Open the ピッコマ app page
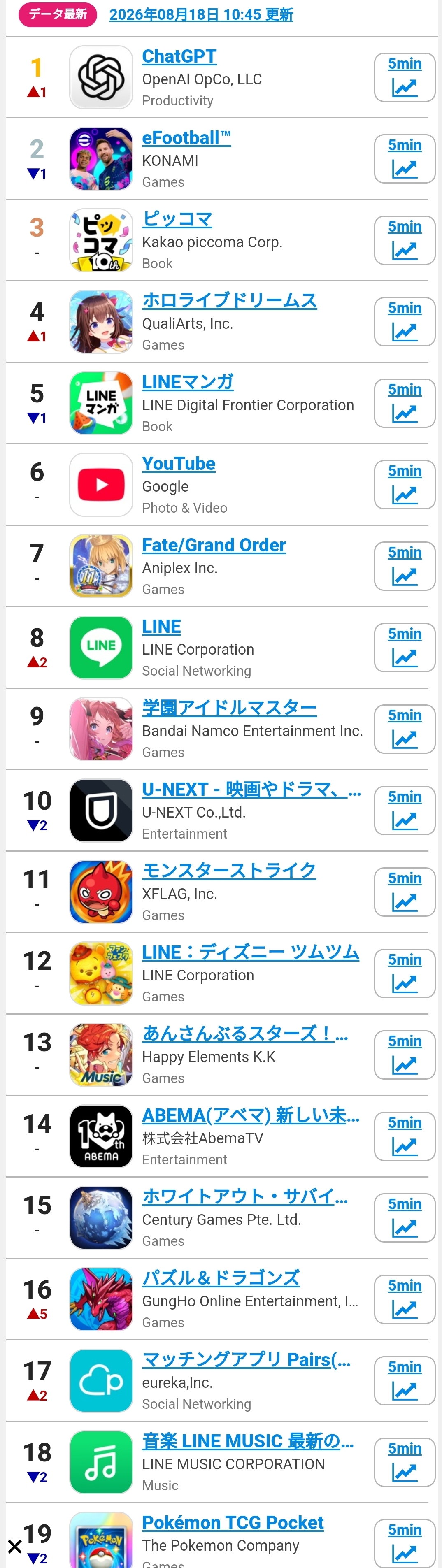 177,219
